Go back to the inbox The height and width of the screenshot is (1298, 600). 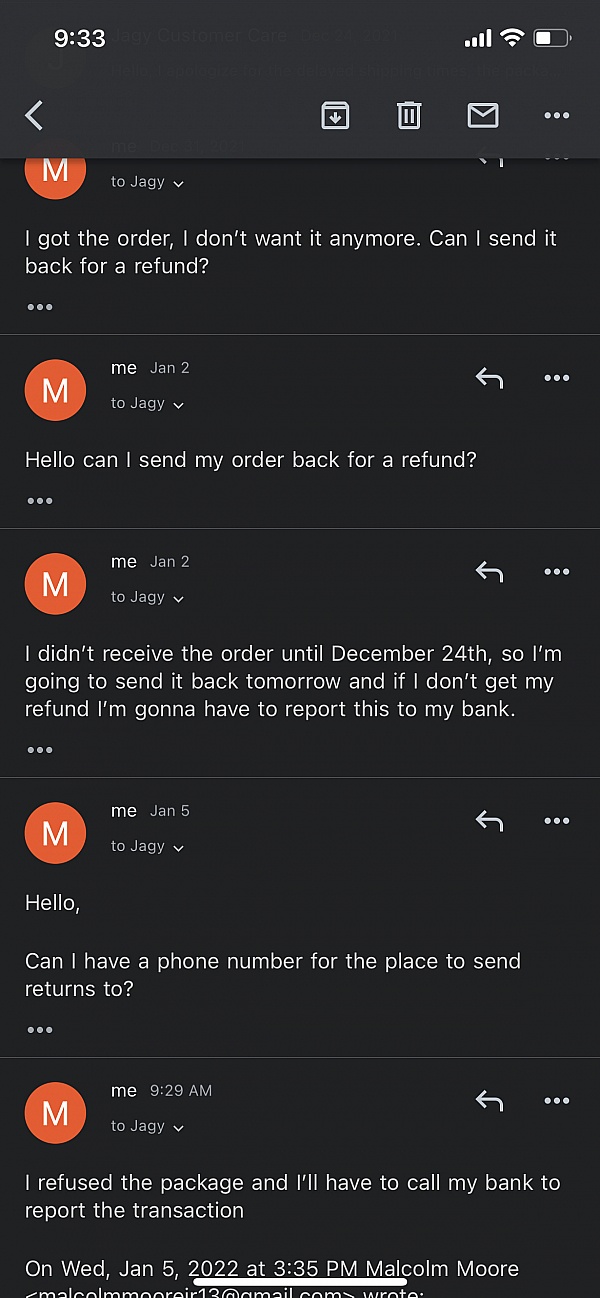point(34,116)
